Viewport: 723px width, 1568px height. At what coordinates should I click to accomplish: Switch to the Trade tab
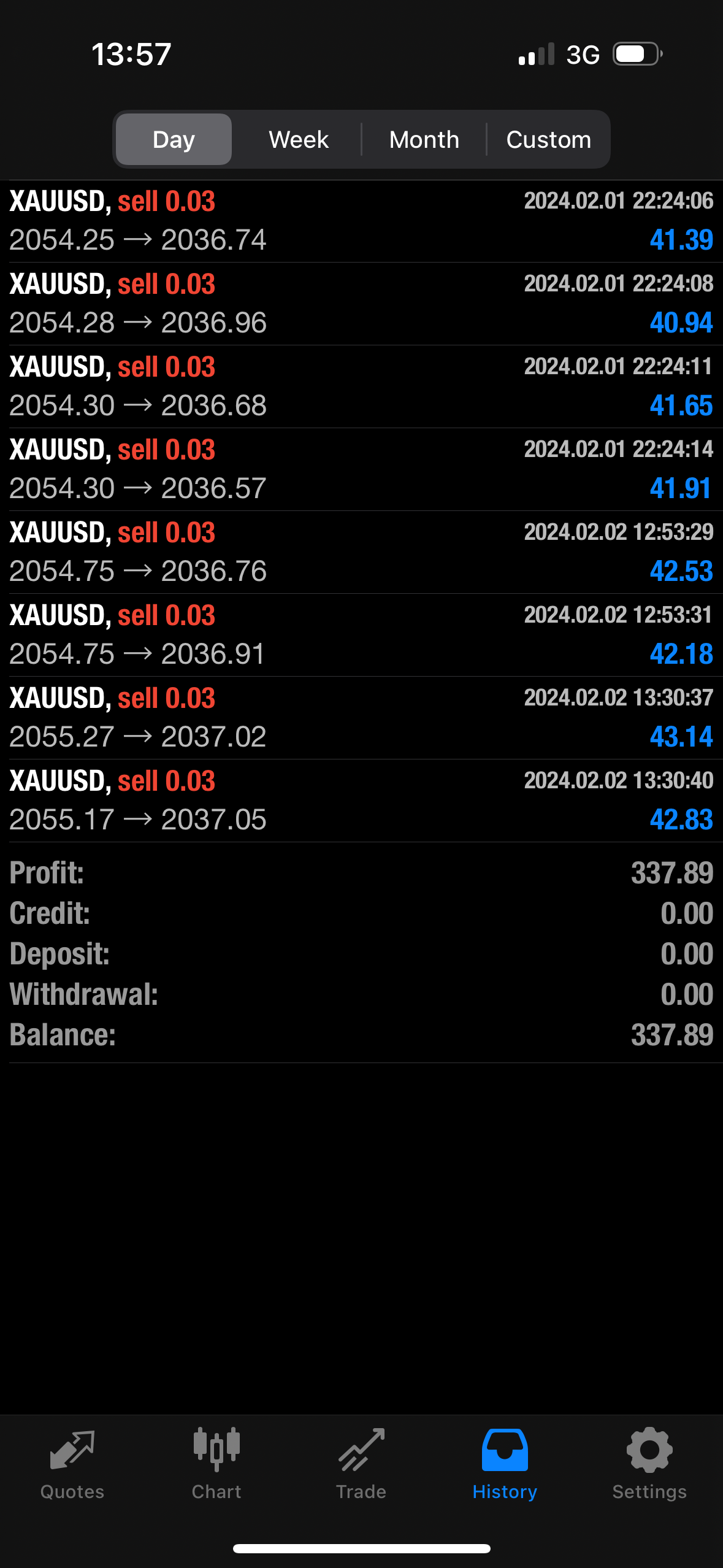tap(361, 1462)
